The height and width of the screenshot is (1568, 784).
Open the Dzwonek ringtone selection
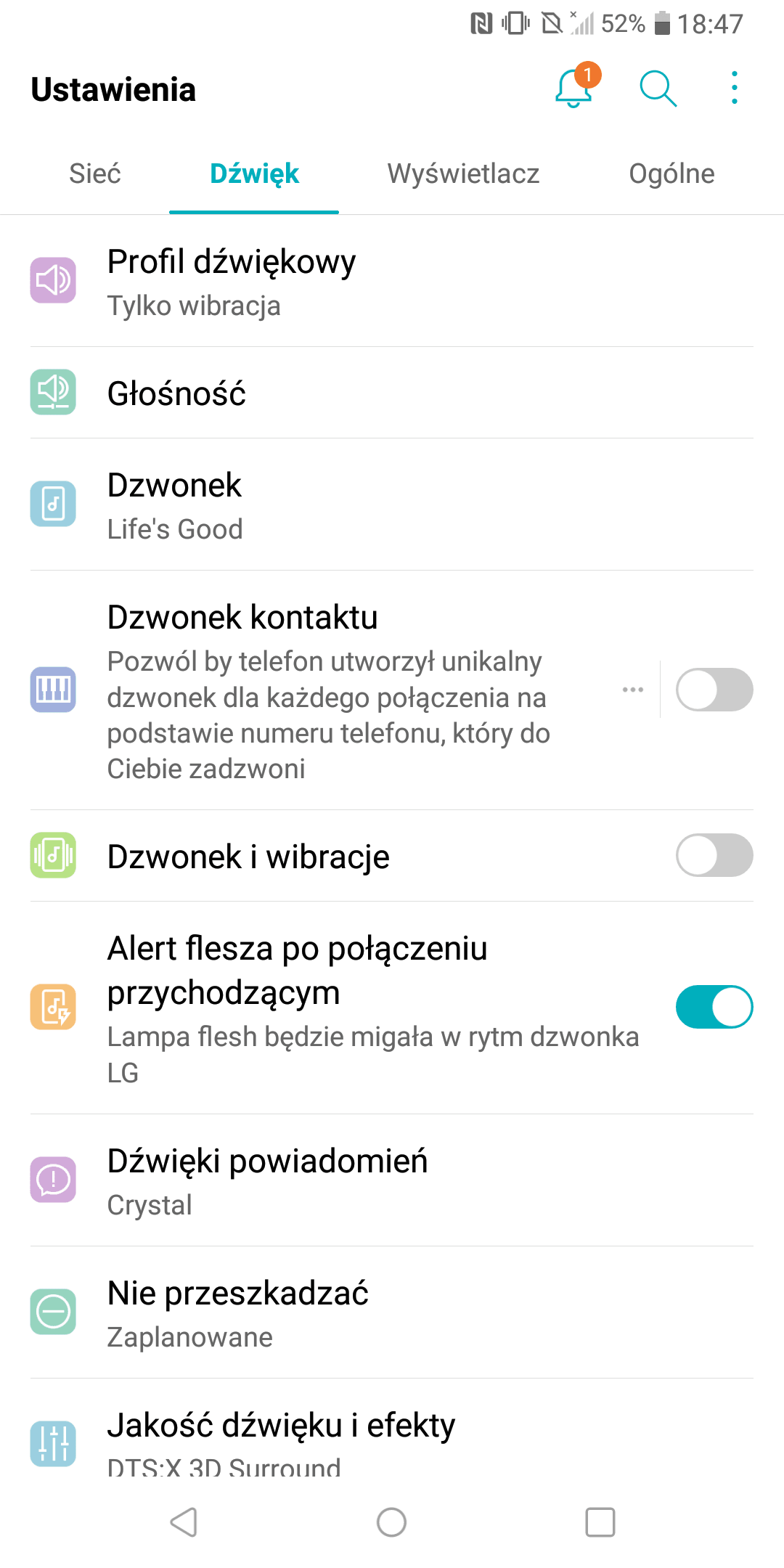pos(392,505)
